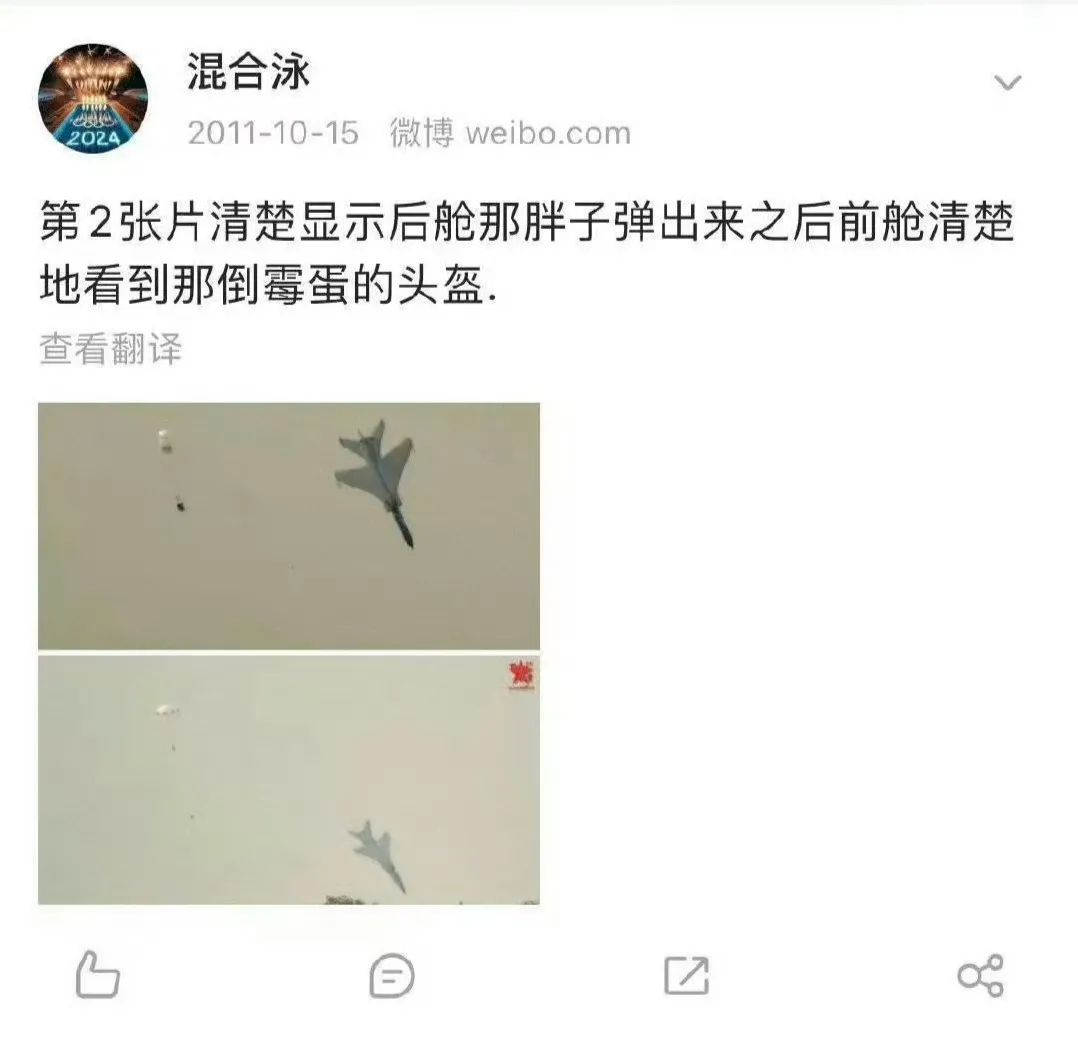Share this post via the share icon
The image size is (1078, 1038).
[980, 975]
